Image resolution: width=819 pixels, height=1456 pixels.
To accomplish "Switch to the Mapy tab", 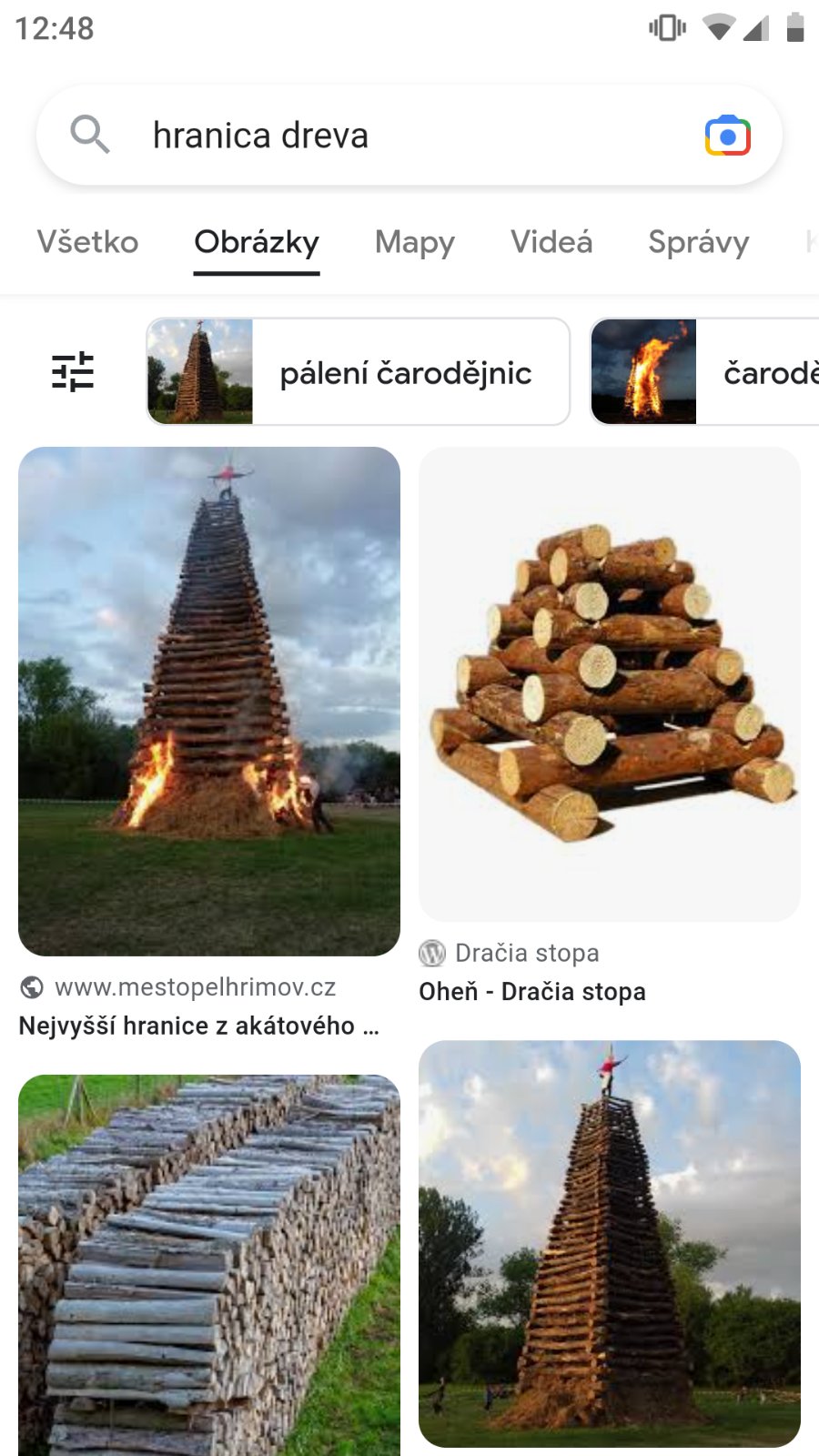I will [x=414, y=242].
